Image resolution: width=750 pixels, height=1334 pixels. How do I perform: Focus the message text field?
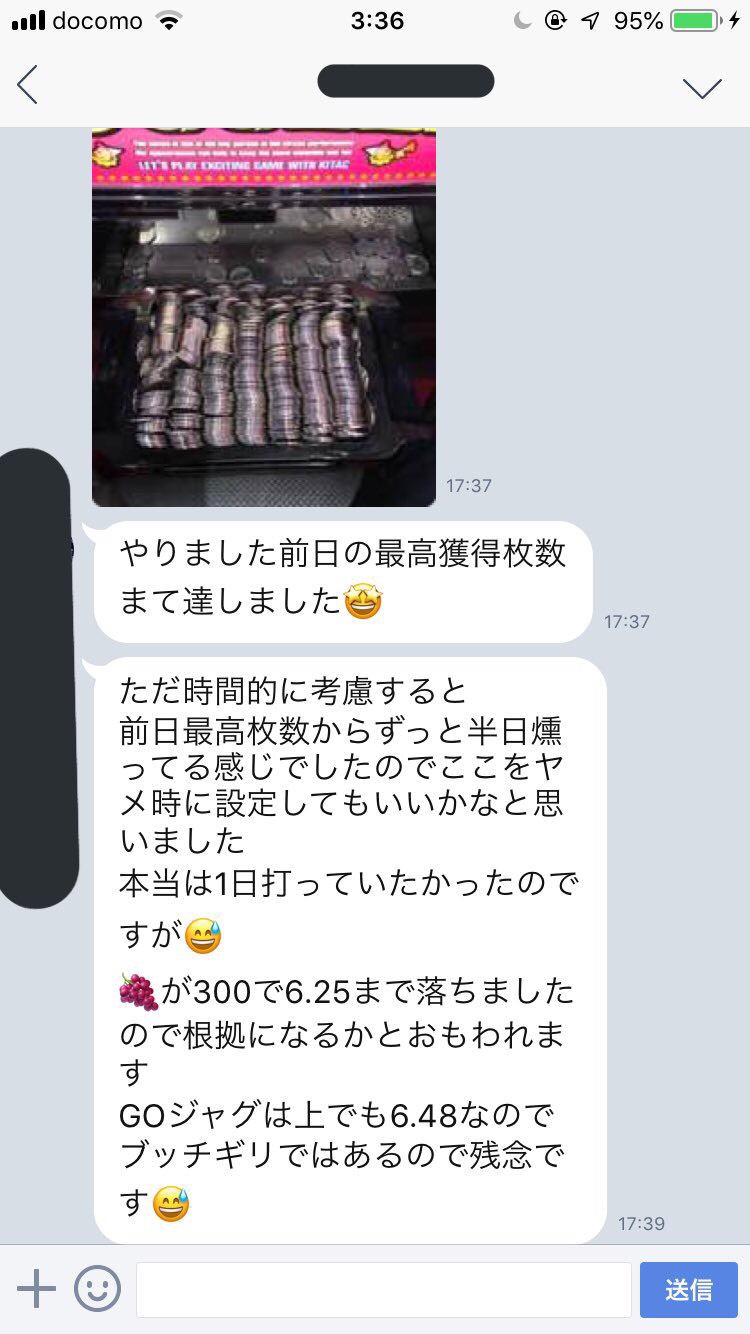[383, 1289]
